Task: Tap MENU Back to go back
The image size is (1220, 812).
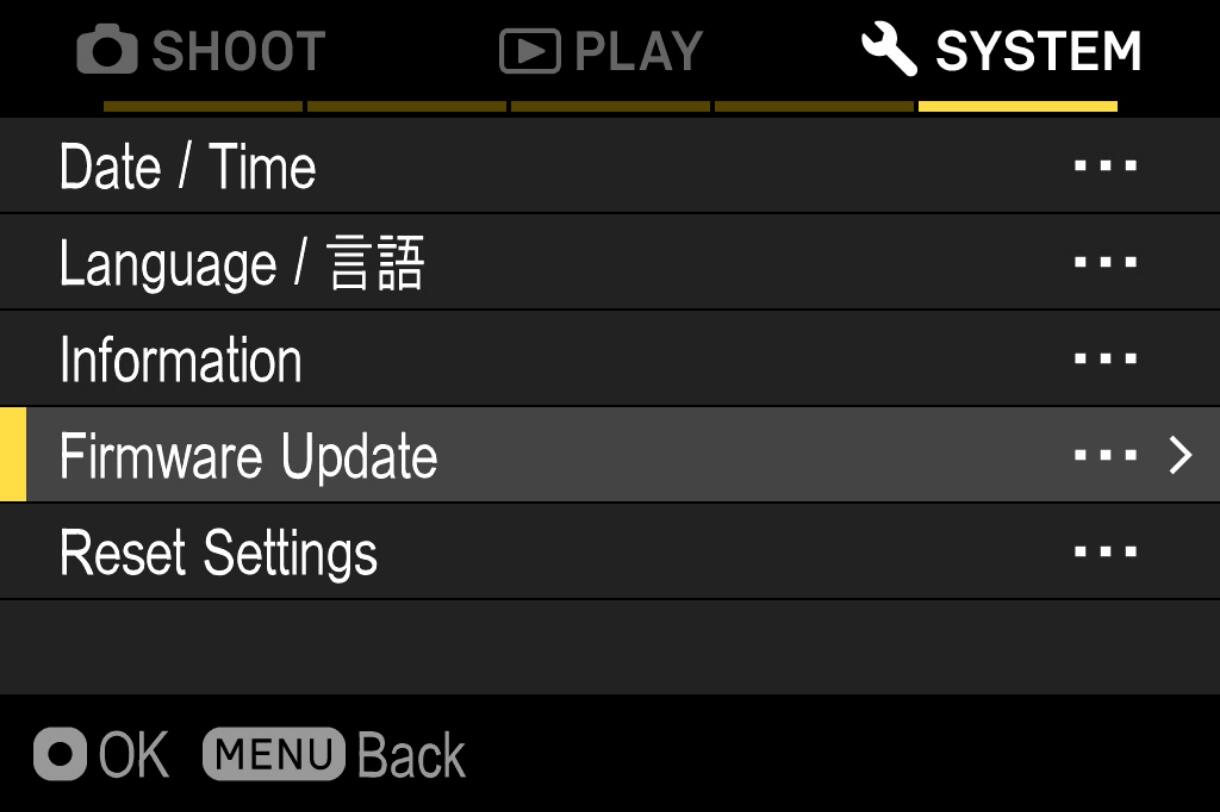Action: pos(334,755)
